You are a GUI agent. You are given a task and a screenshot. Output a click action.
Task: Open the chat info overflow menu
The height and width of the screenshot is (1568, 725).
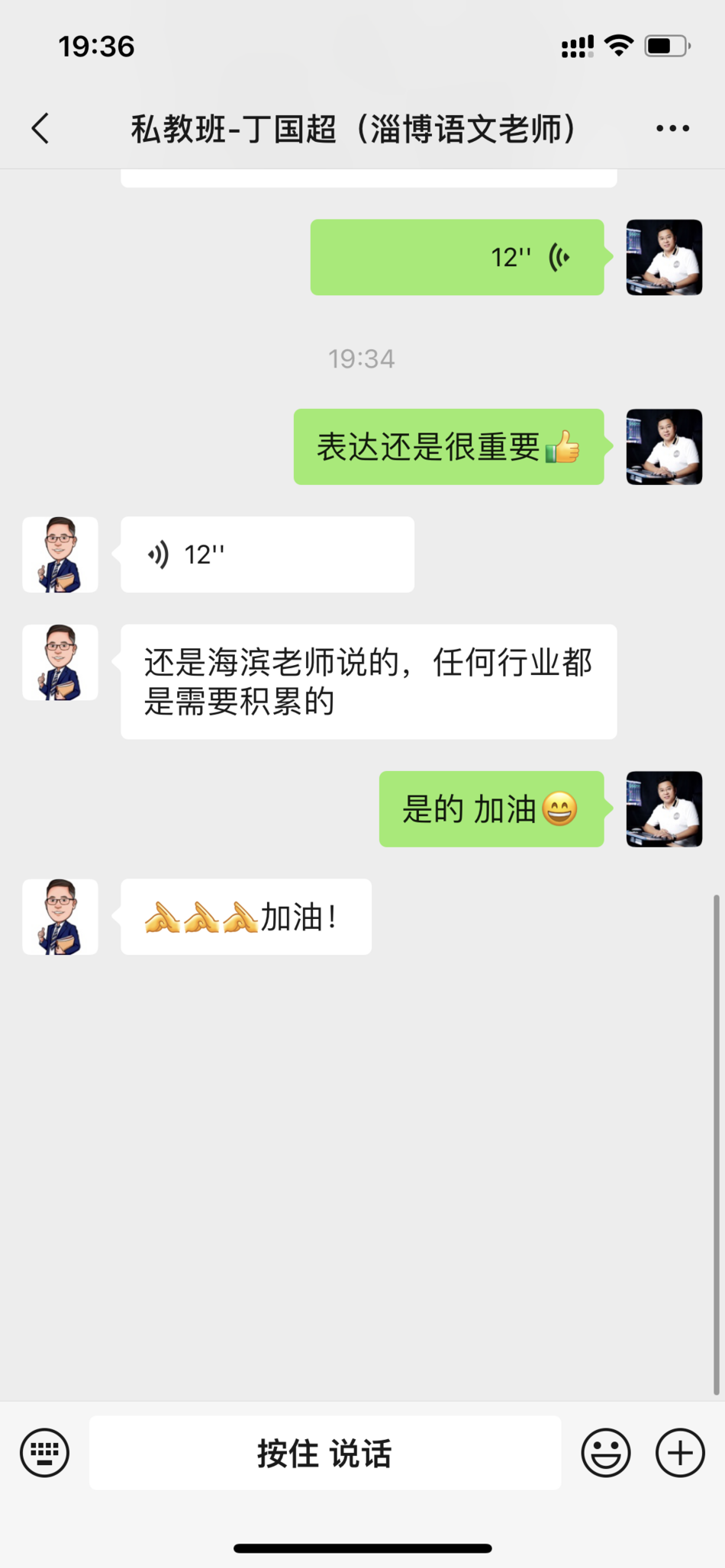pyautogui.click(x=672, y=128)
